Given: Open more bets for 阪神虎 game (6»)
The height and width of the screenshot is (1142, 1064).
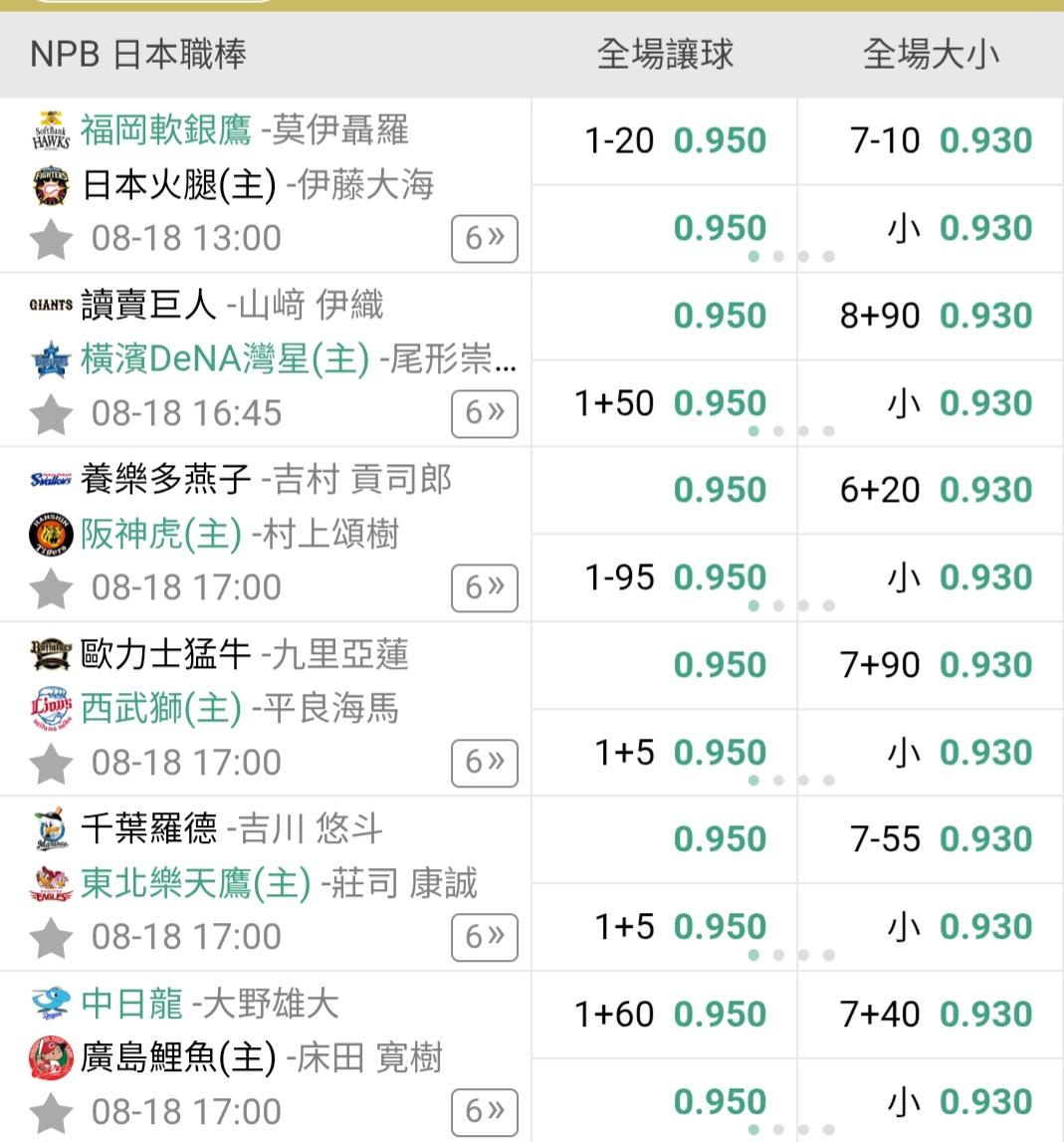Looking at the screenshot, I should coord(485,587).
